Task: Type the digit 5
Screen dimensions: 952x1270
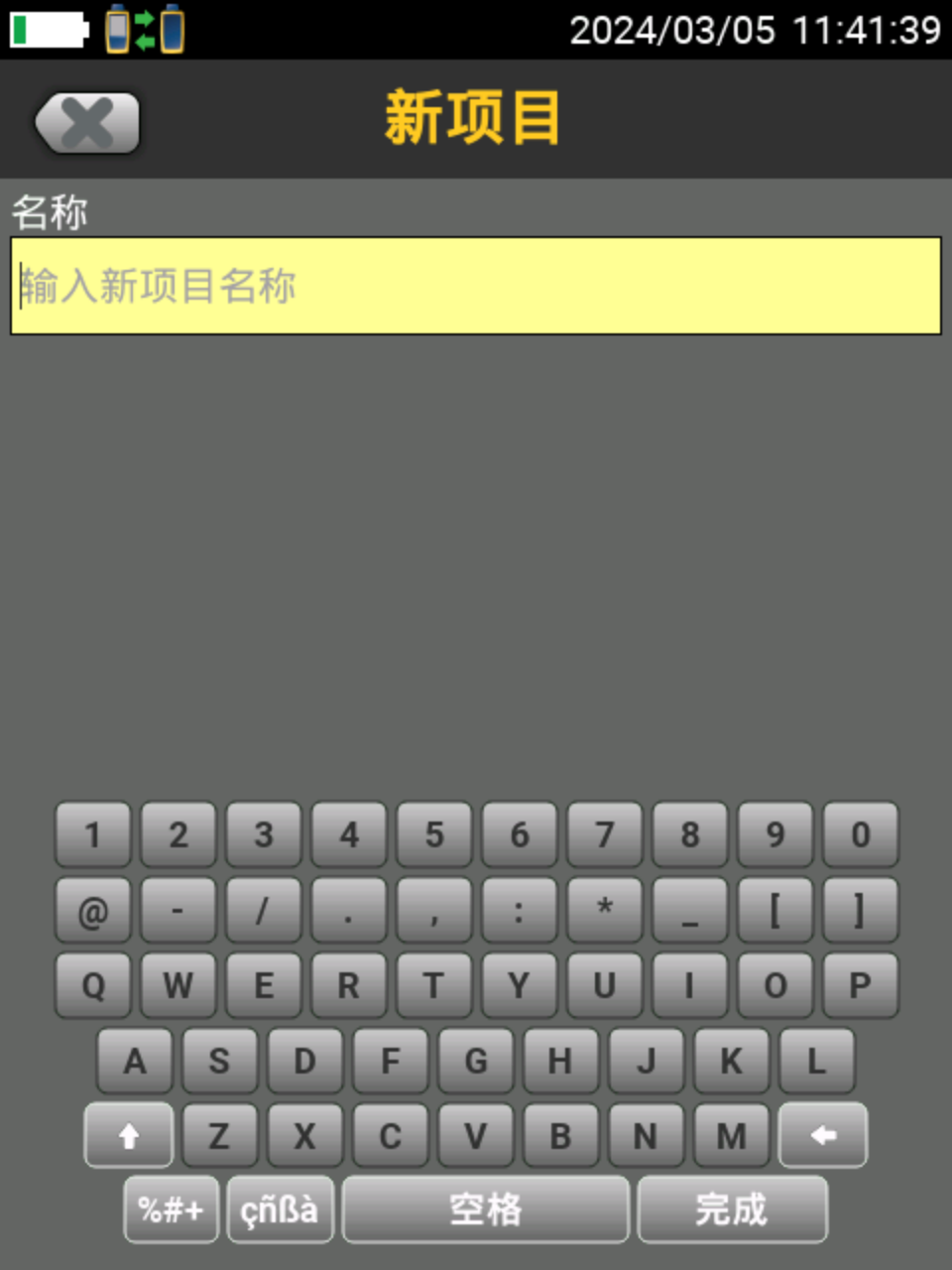Action: point(434,834)
